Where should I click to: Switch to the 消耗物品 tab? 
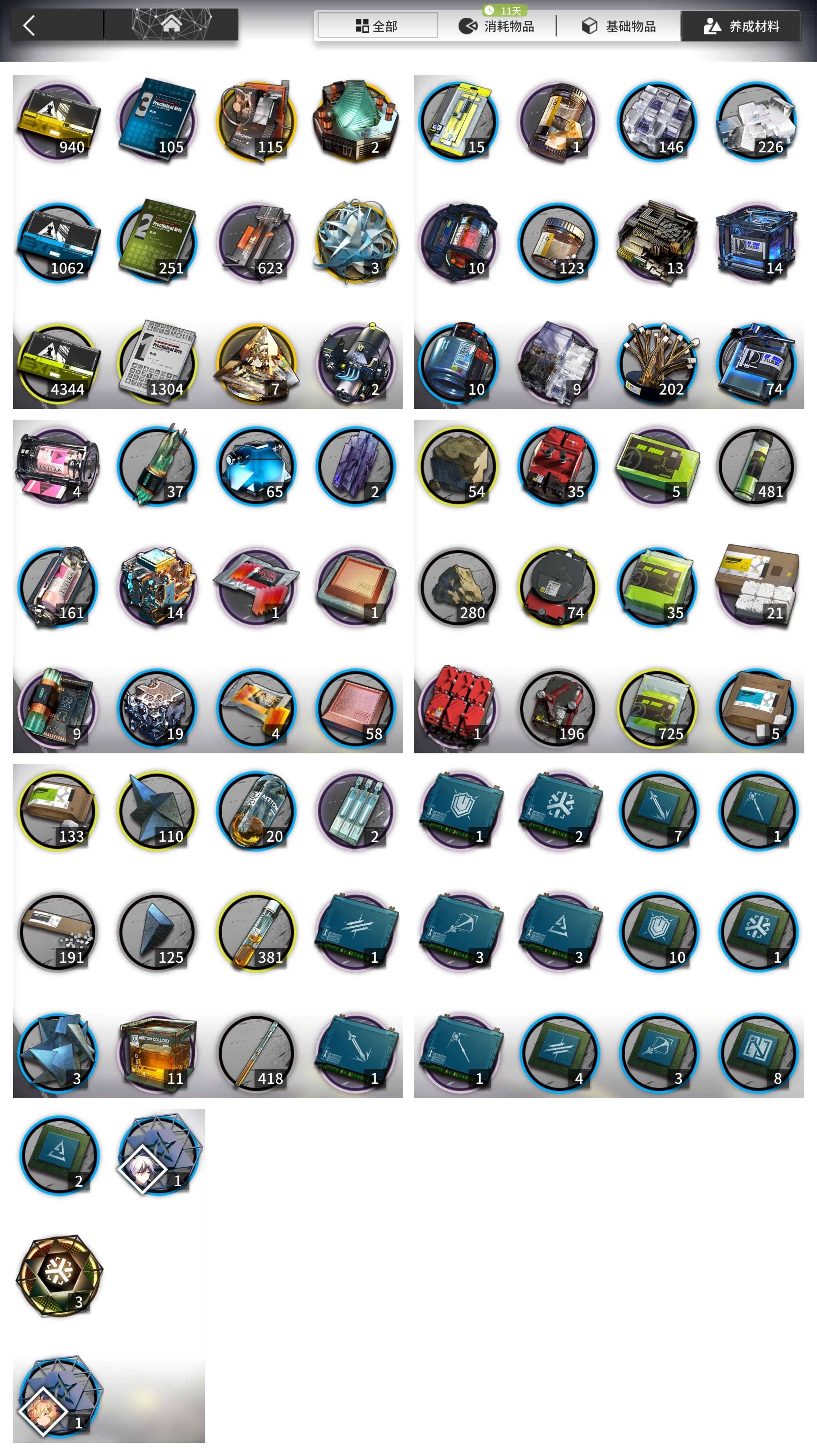(496, 26)
